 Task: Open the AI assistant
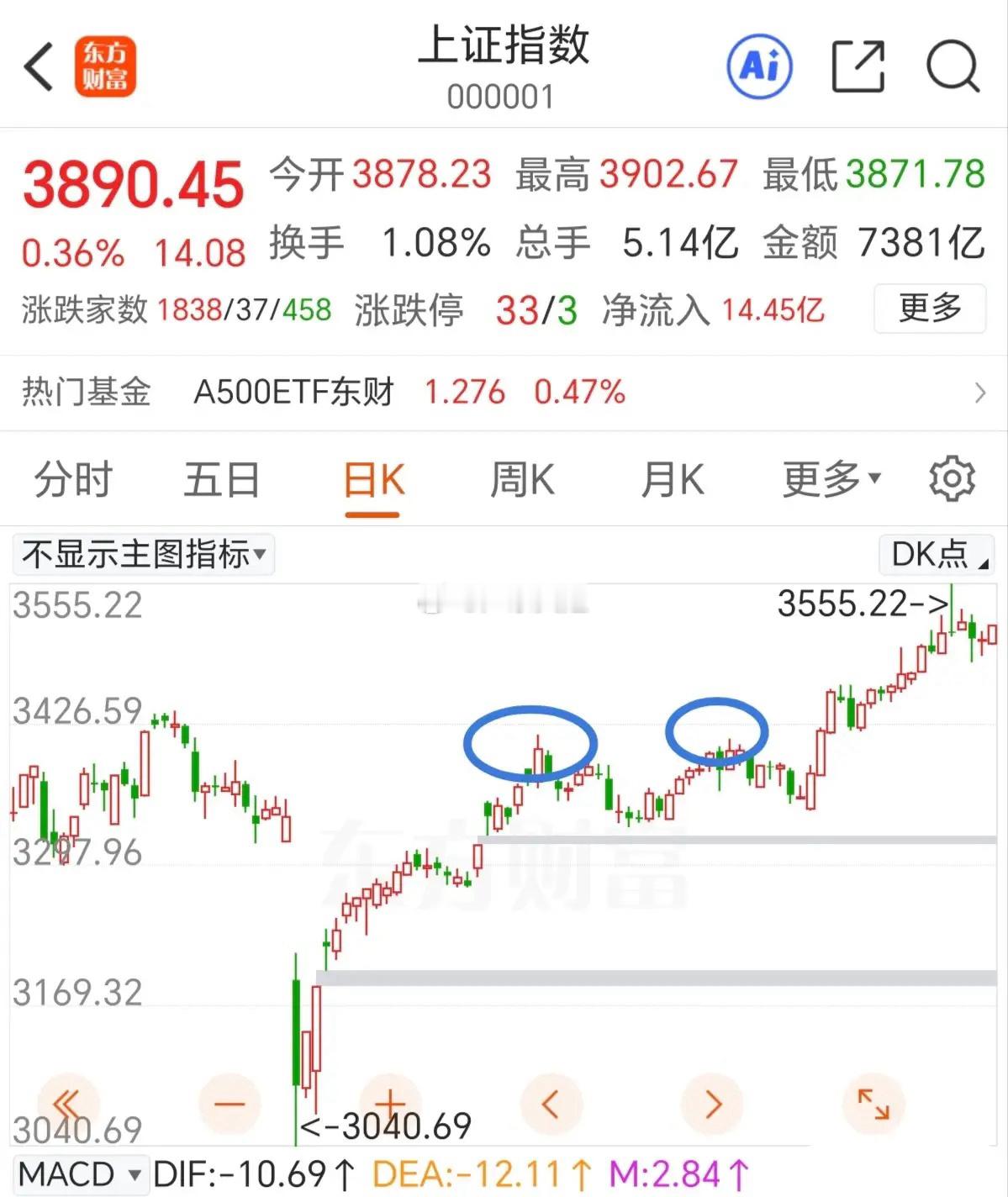[759, 66]
